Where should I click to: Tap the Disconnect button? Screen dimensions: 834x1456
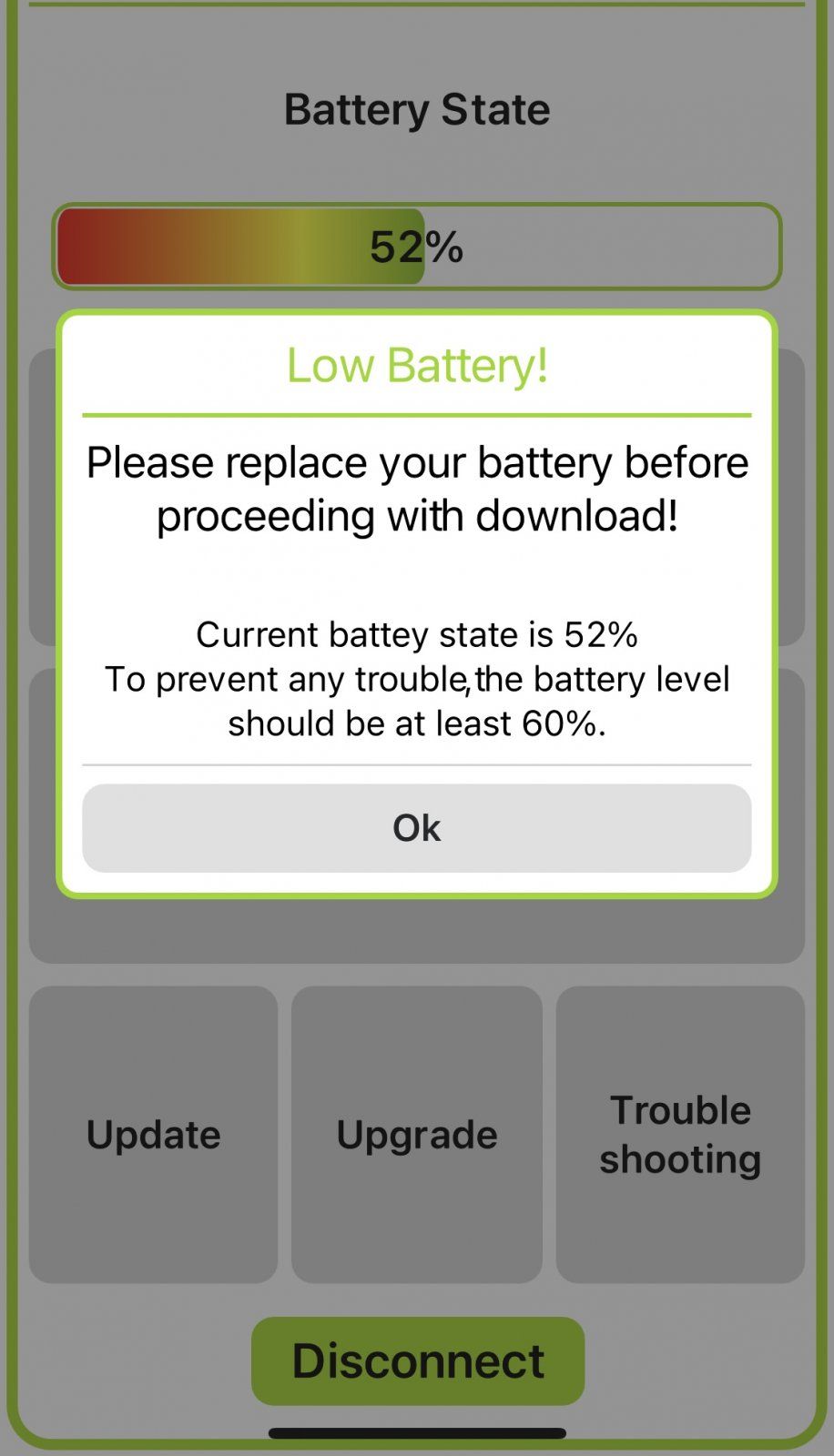pos(418,1360)
